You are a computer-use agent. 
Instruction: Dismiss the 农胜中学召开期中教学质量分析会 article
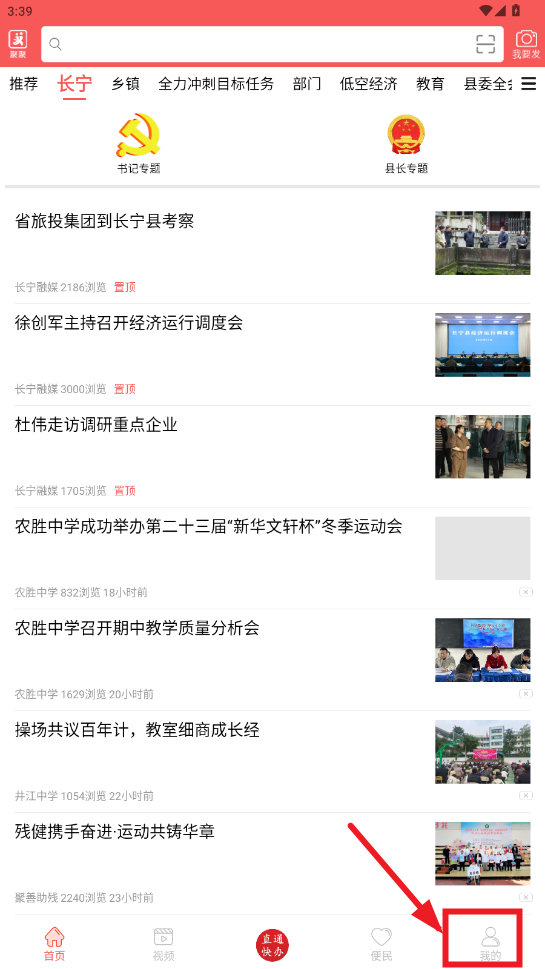pos(525,694)
